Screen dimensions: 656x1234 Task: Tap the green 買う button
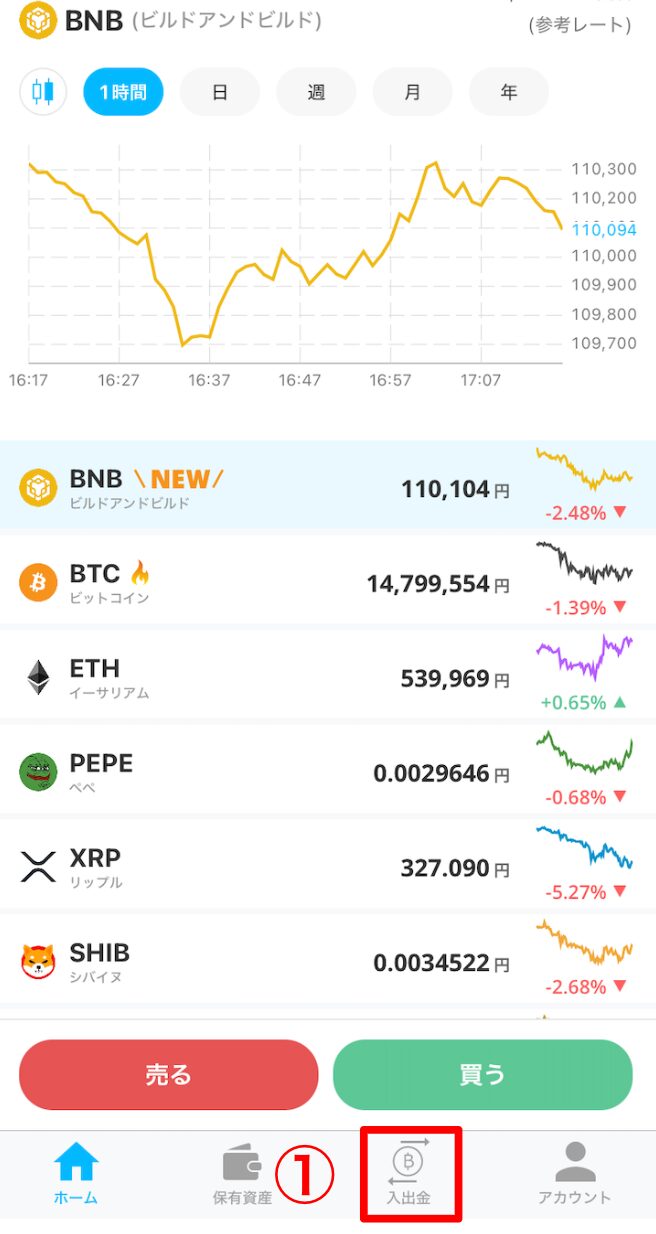[x=483, y=1075]
